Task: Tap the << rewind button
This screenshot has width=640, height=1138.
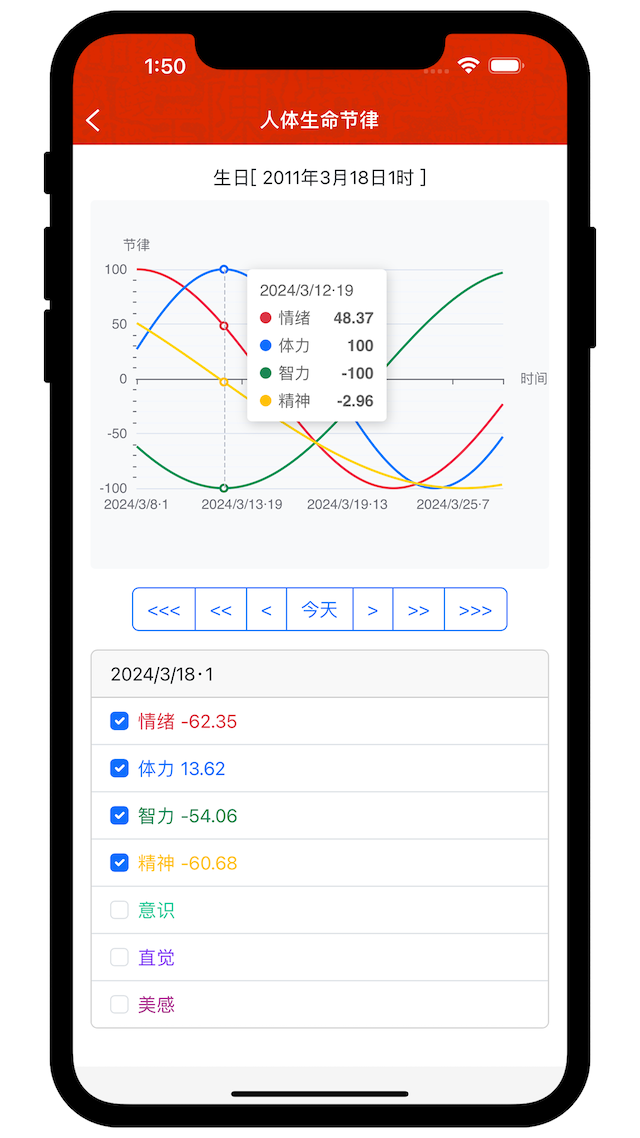Action: [221, 610]
